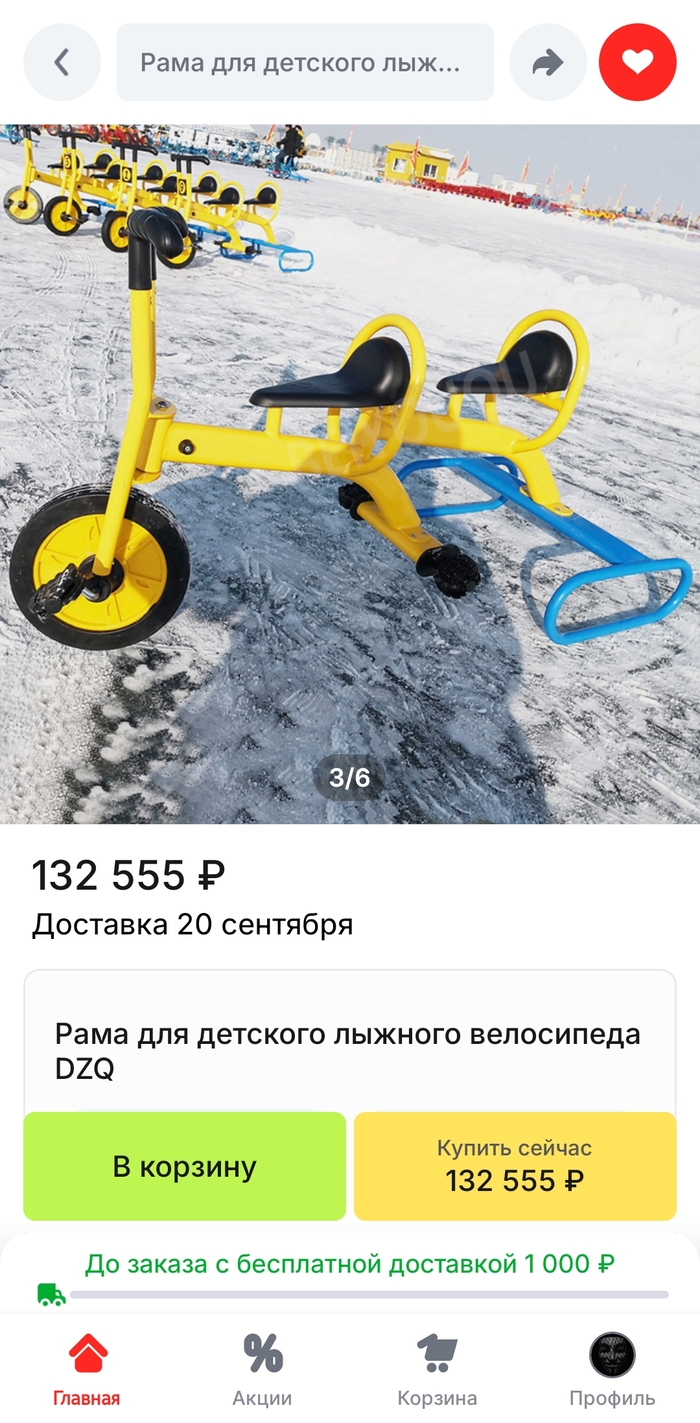This screenshot has width=700, height=1423.
Task: Go back using the arrow button
Action: click(x=62, y=63)
